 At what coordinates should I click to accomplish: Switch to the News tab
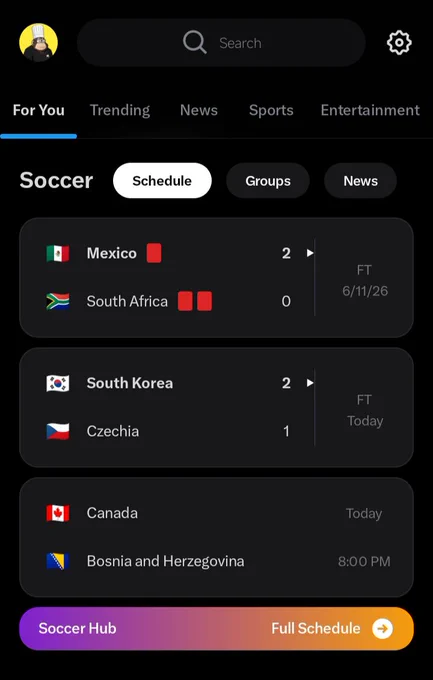[199, 110]
